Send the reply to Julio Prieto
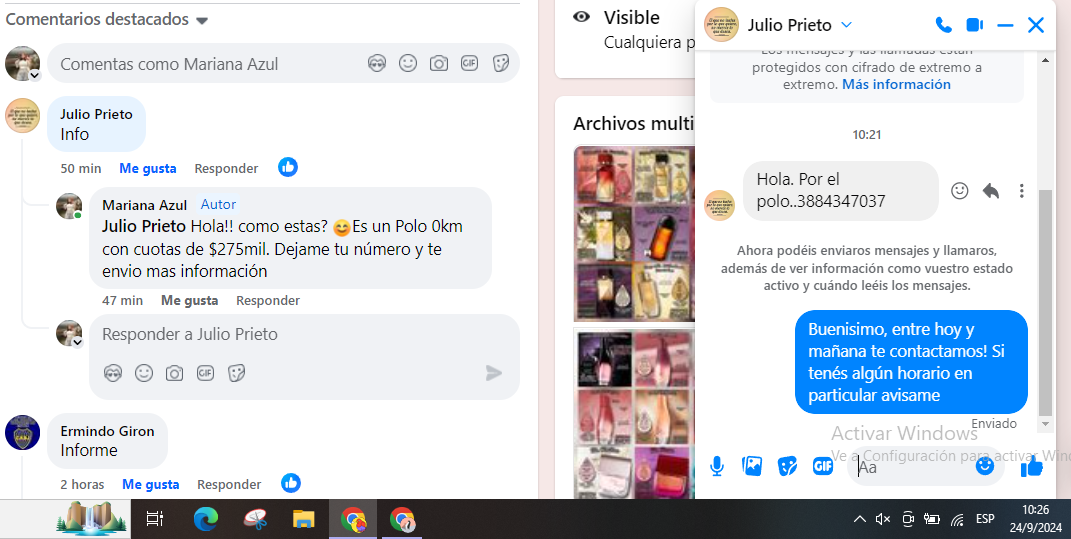Screen dimensions: 1071x539 point(494,373)
